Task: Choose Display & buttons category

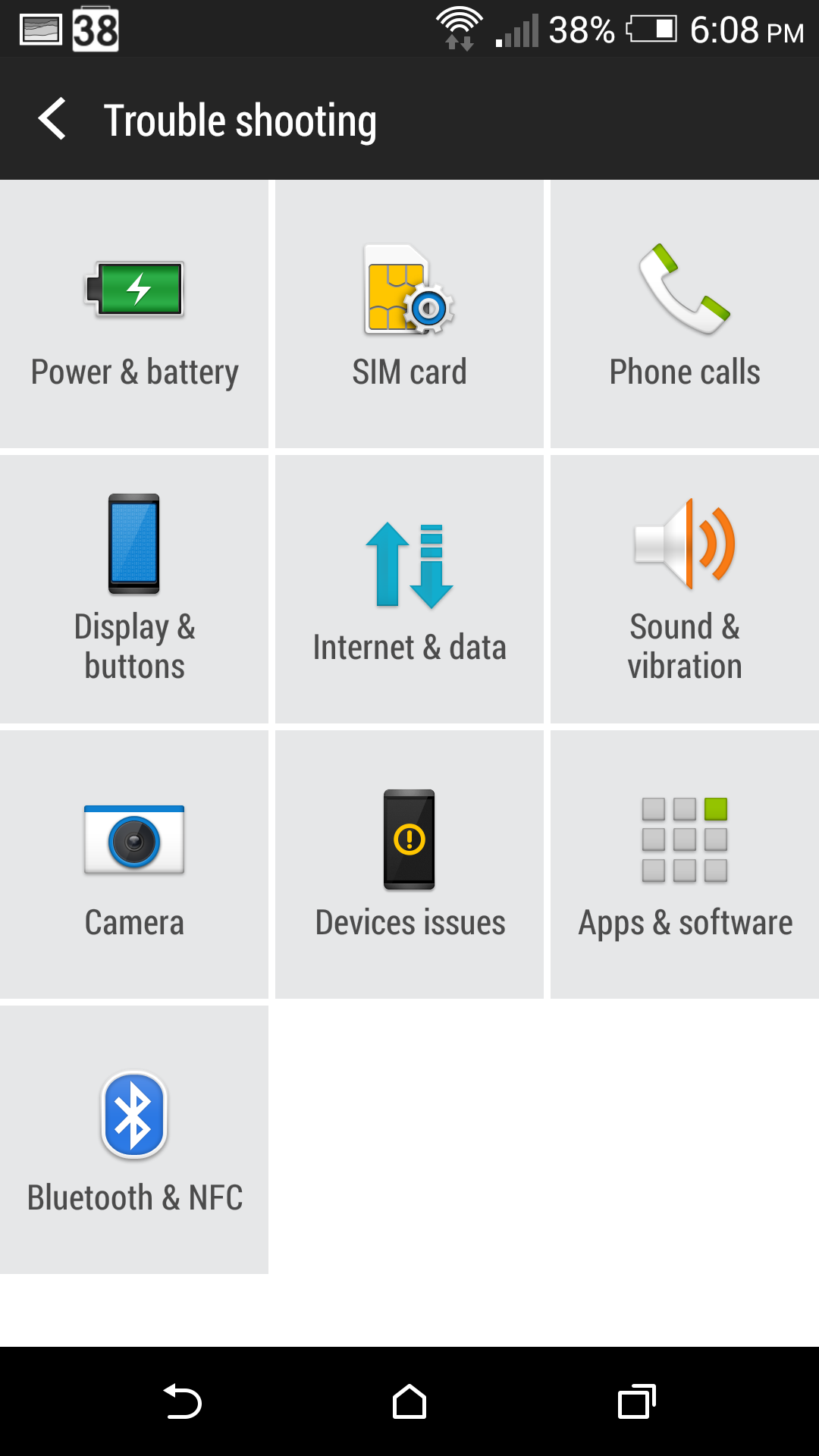Action: click(x=134, y=589)
